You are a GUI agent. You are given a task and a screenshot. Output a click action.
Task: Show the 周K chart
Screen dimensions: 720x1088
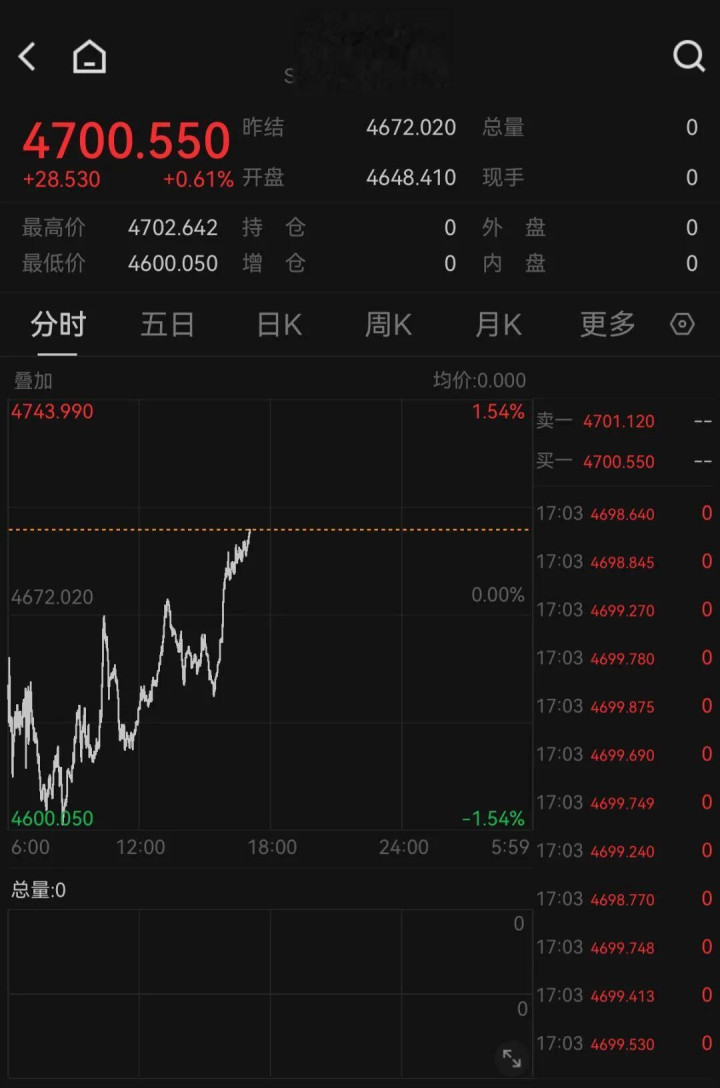click(388, 325)
